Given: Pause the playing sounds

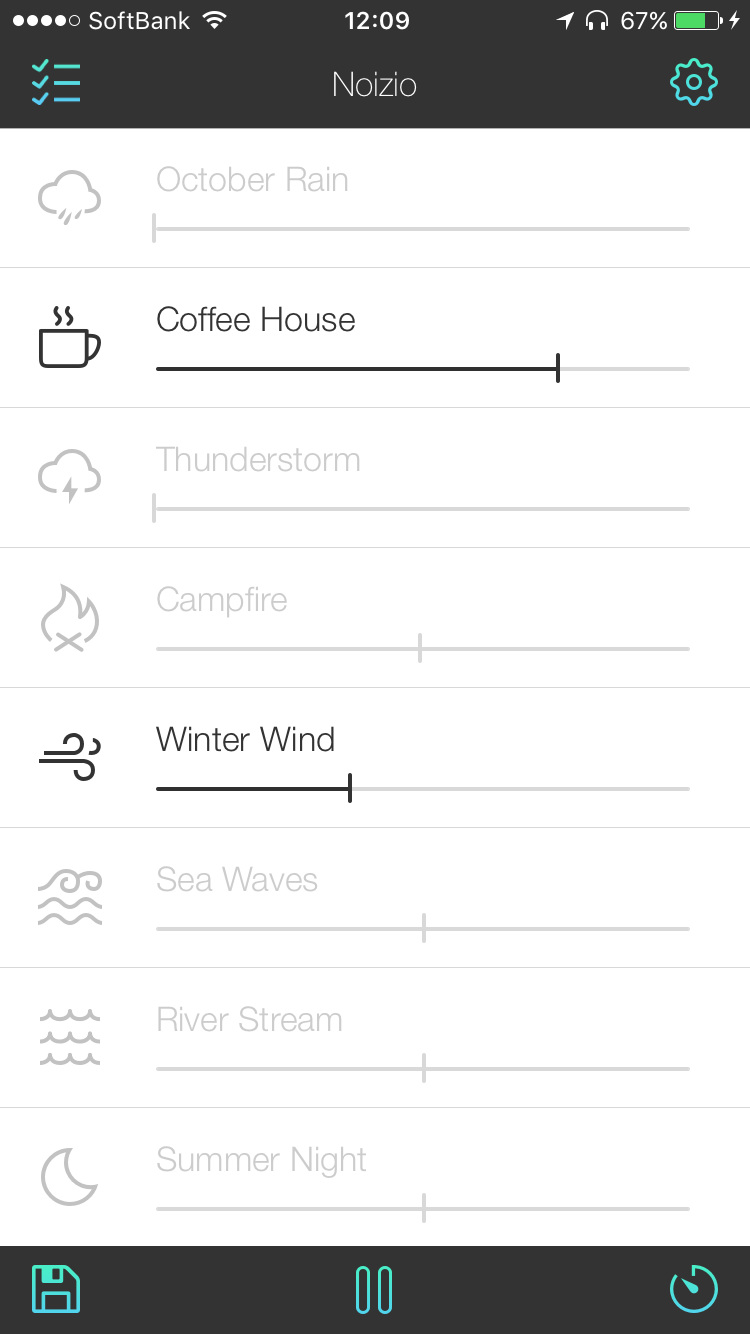Looking at the screenshot, I should [374, 1289].
